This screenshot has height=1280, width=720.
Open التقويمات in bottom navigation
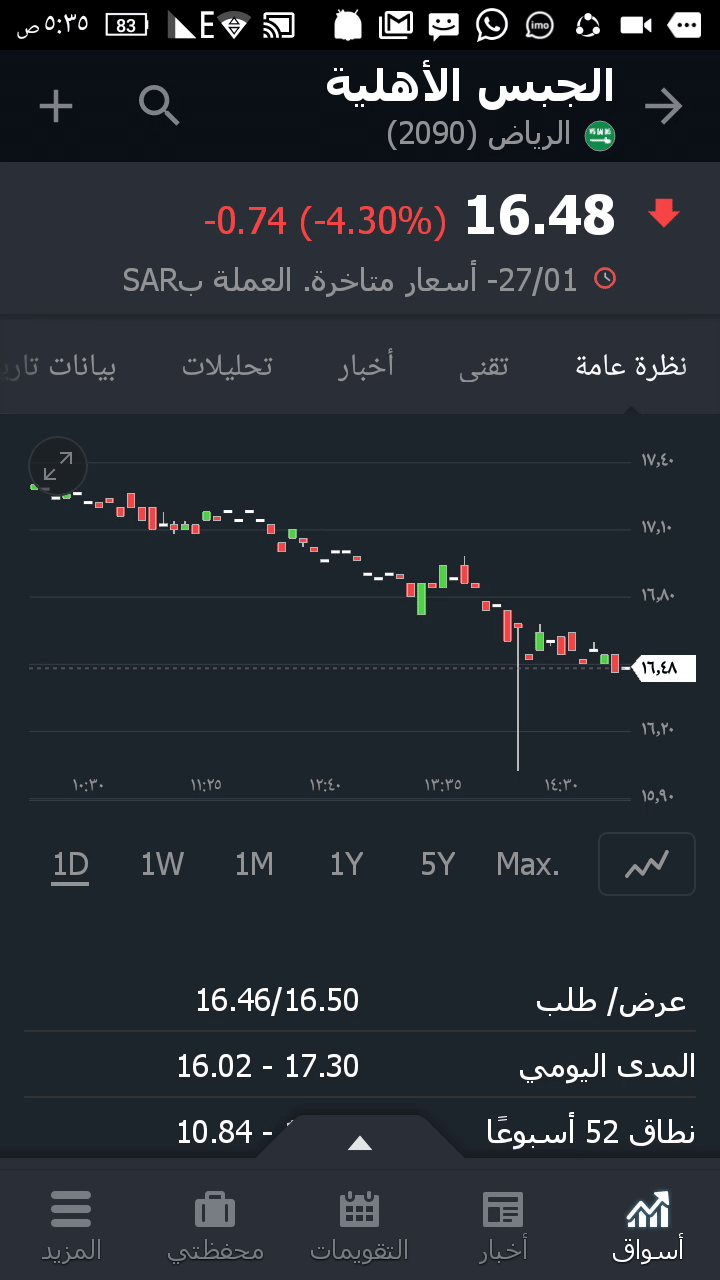[360, 1224]
